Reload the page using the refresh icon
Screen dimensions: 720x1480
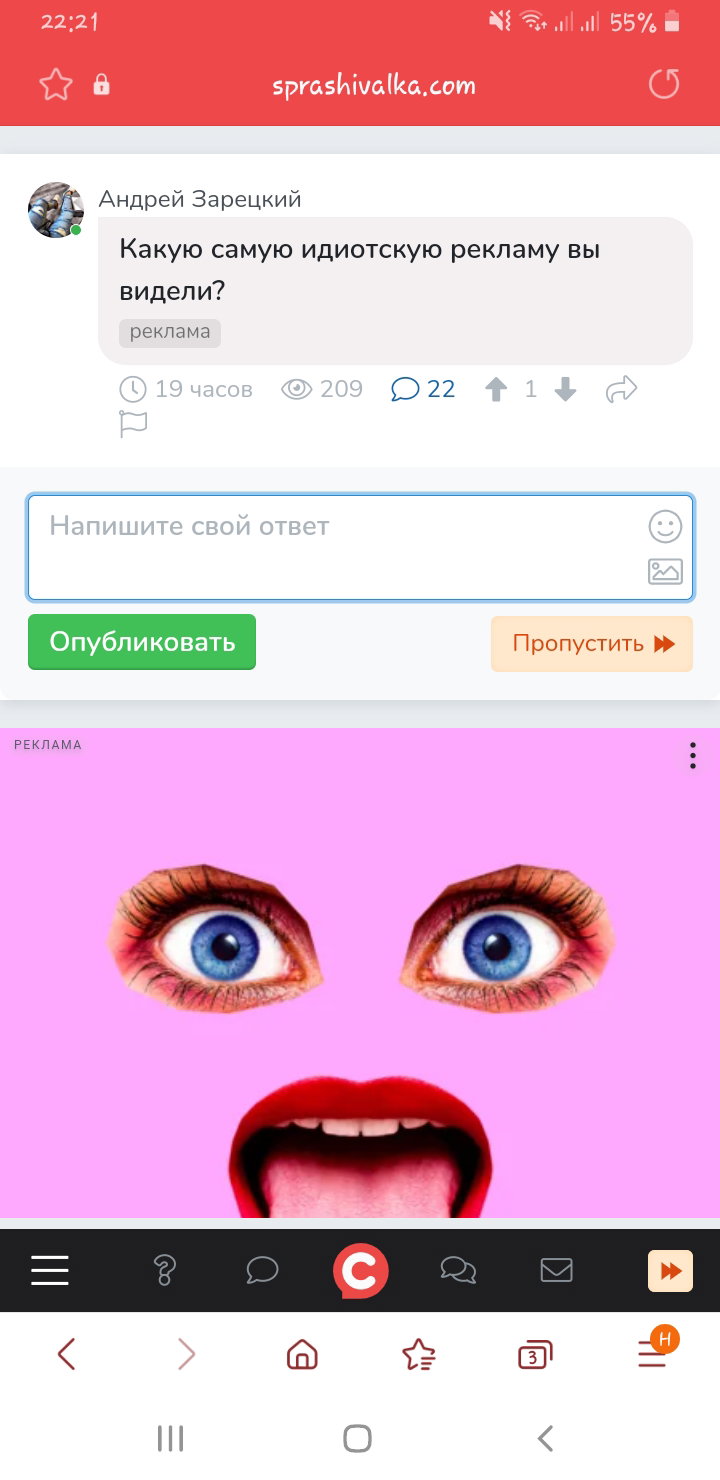click(664, 84)
